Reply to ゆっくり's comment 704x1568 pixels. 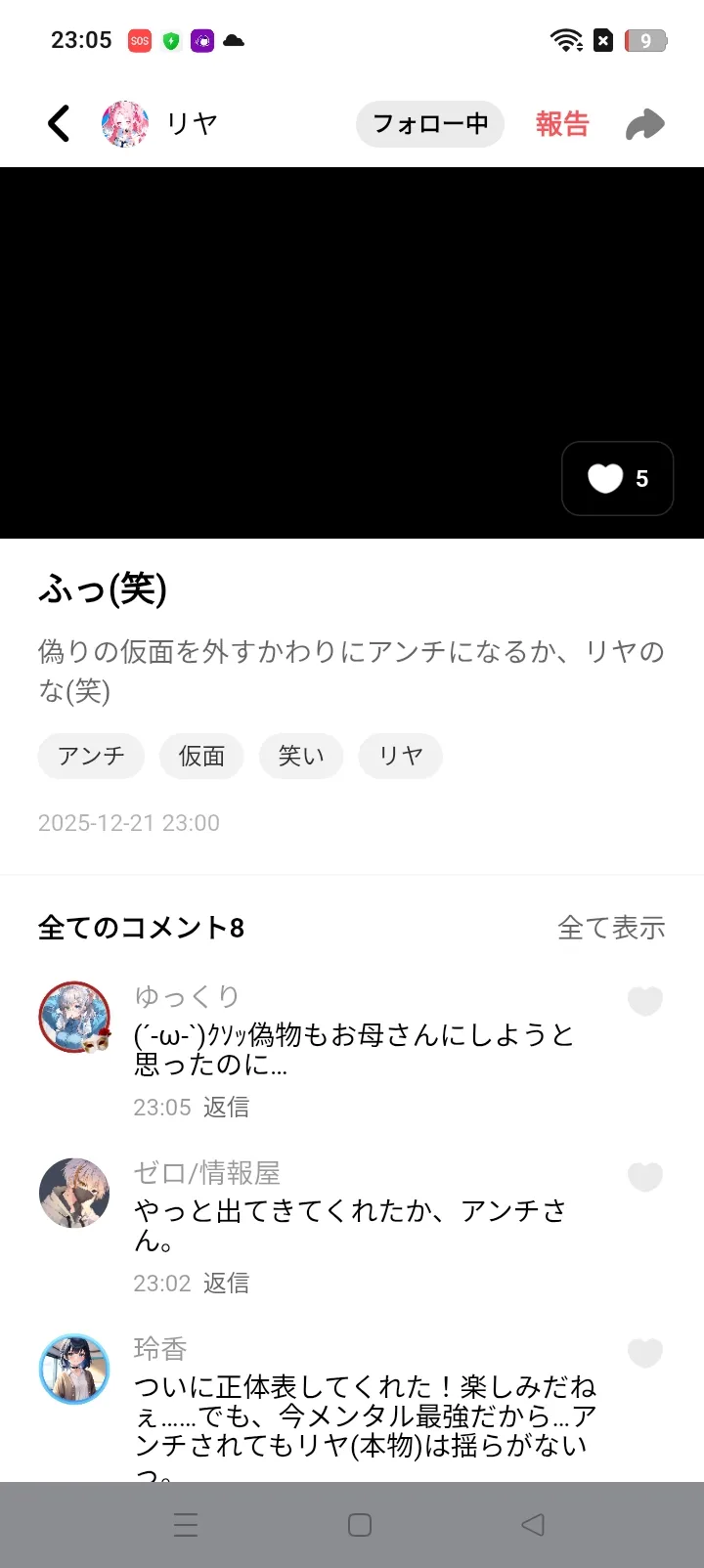226,1107
